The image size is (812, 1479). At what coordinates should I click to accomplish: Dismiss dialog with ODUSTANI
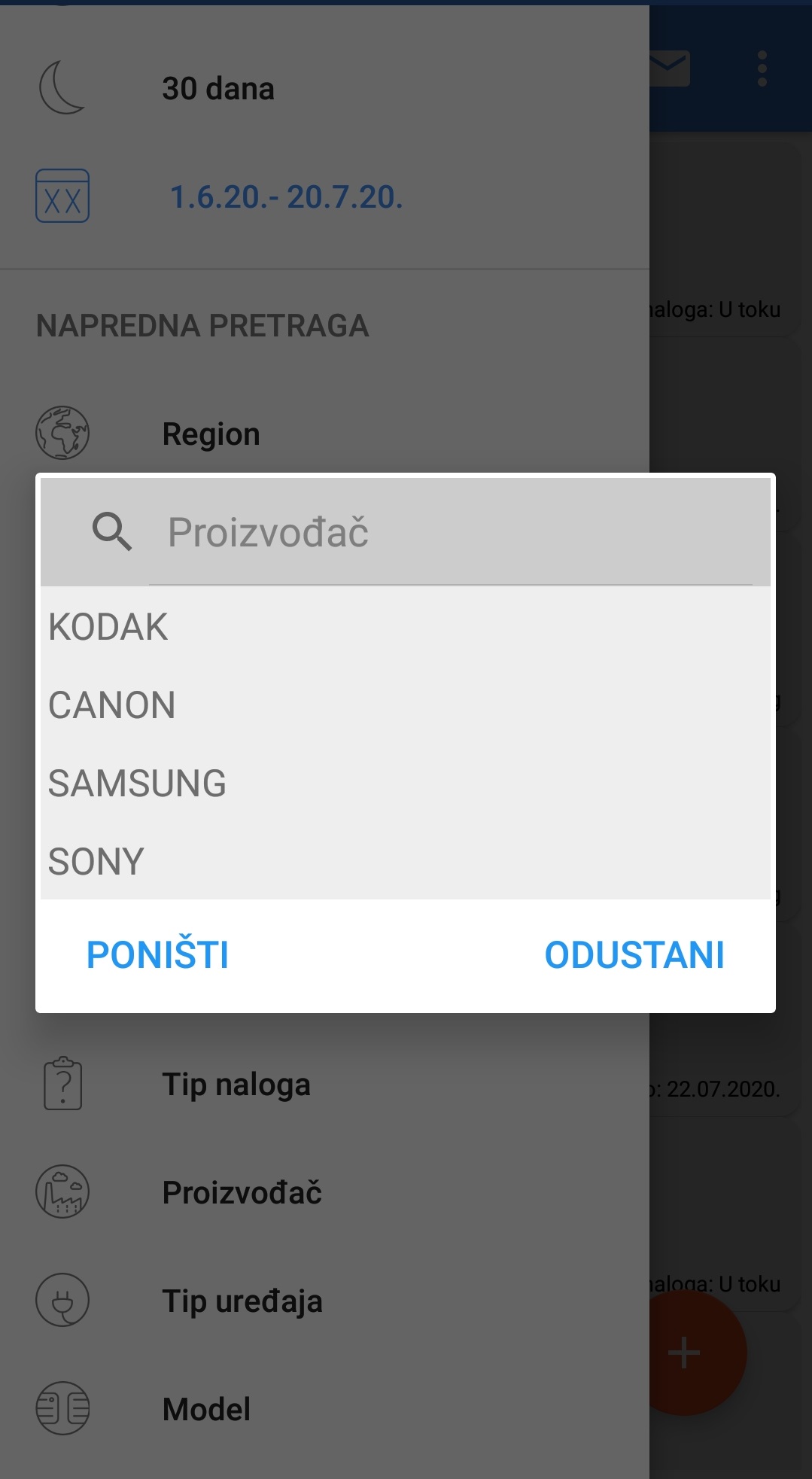click(x=634, y=955)
